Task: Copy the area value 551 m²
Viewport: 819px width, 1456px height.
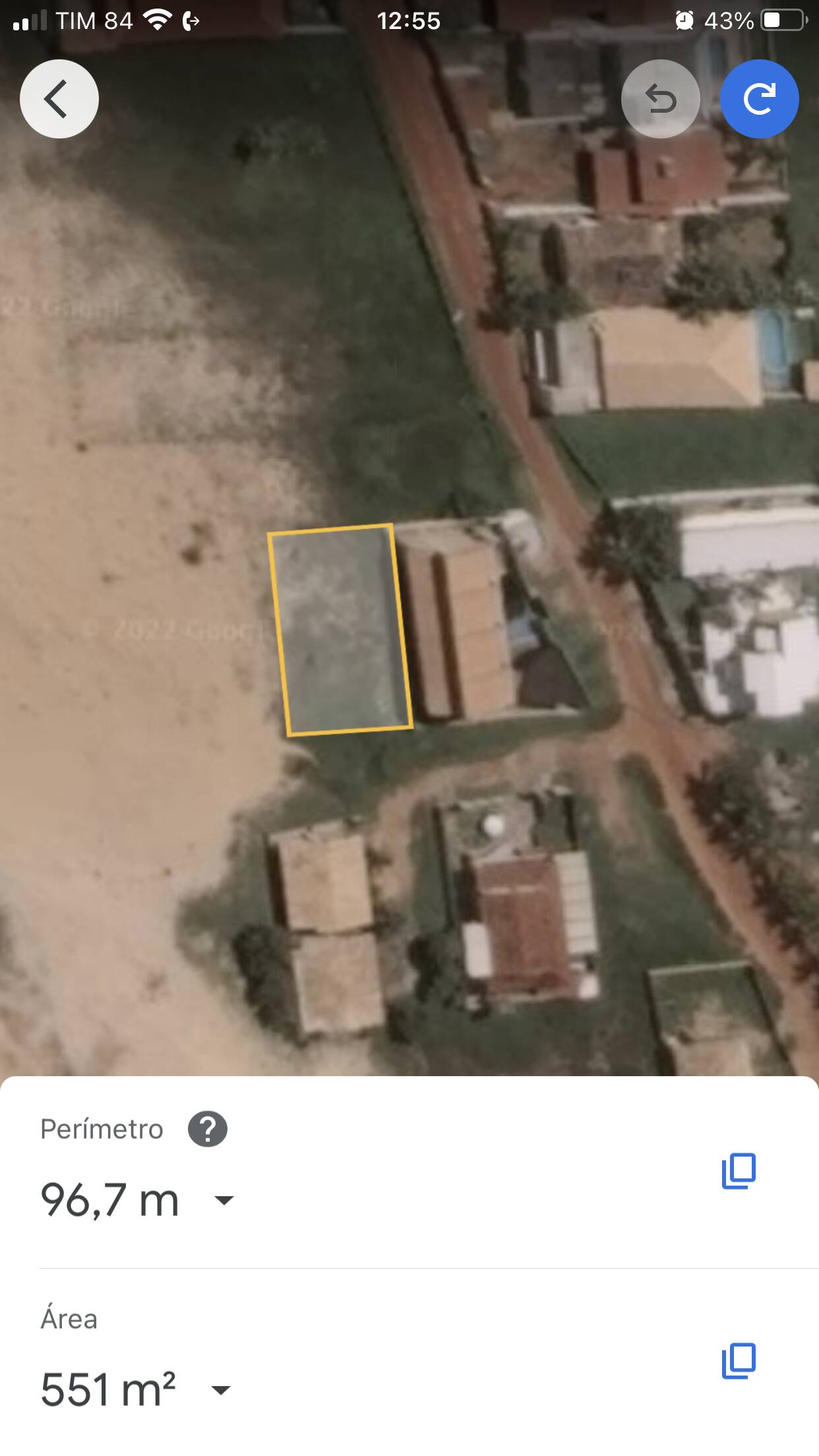Action: point(739,1361)
